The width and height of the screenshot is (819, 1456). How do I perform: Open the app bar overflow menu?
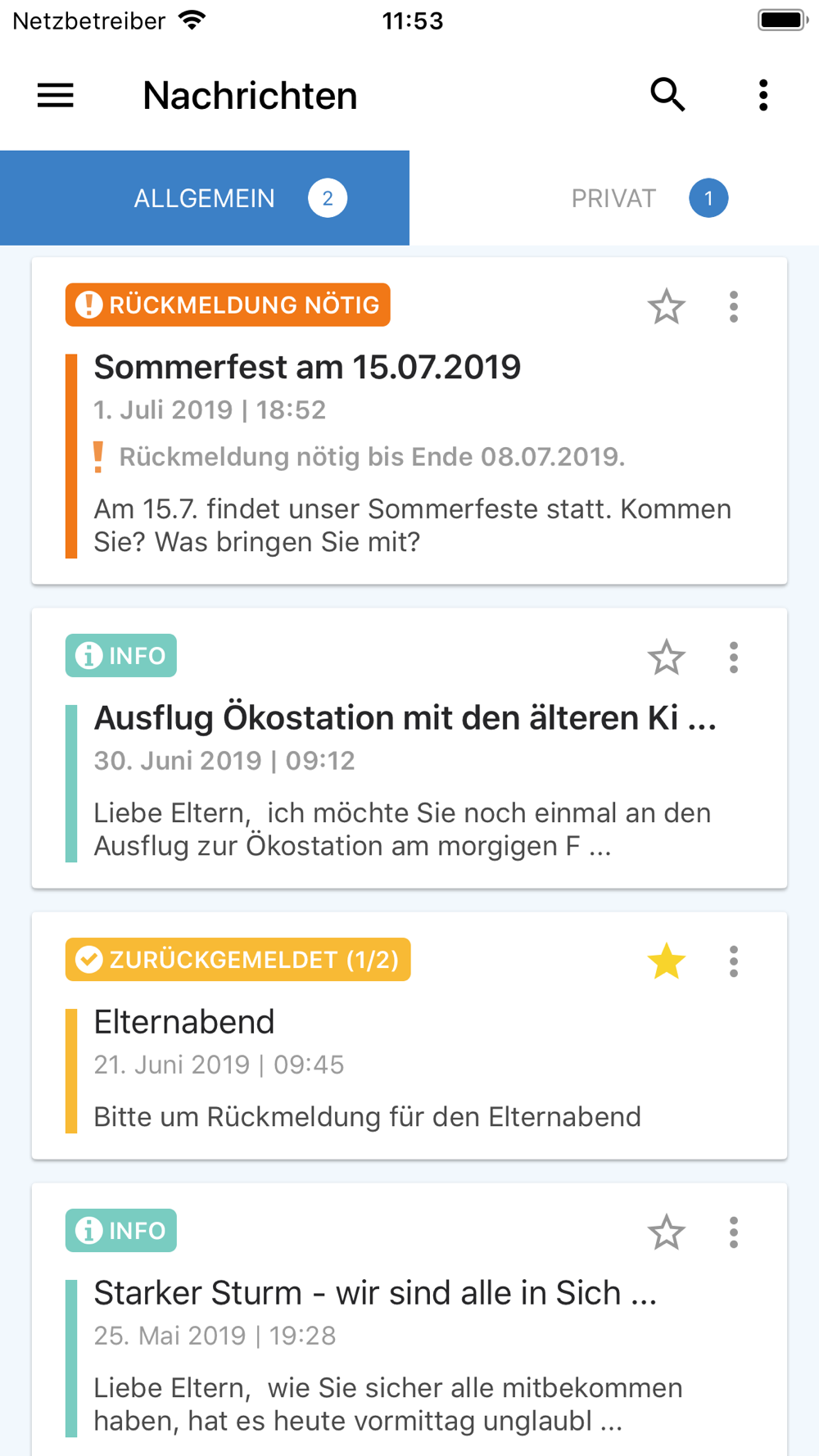[763, 95]
